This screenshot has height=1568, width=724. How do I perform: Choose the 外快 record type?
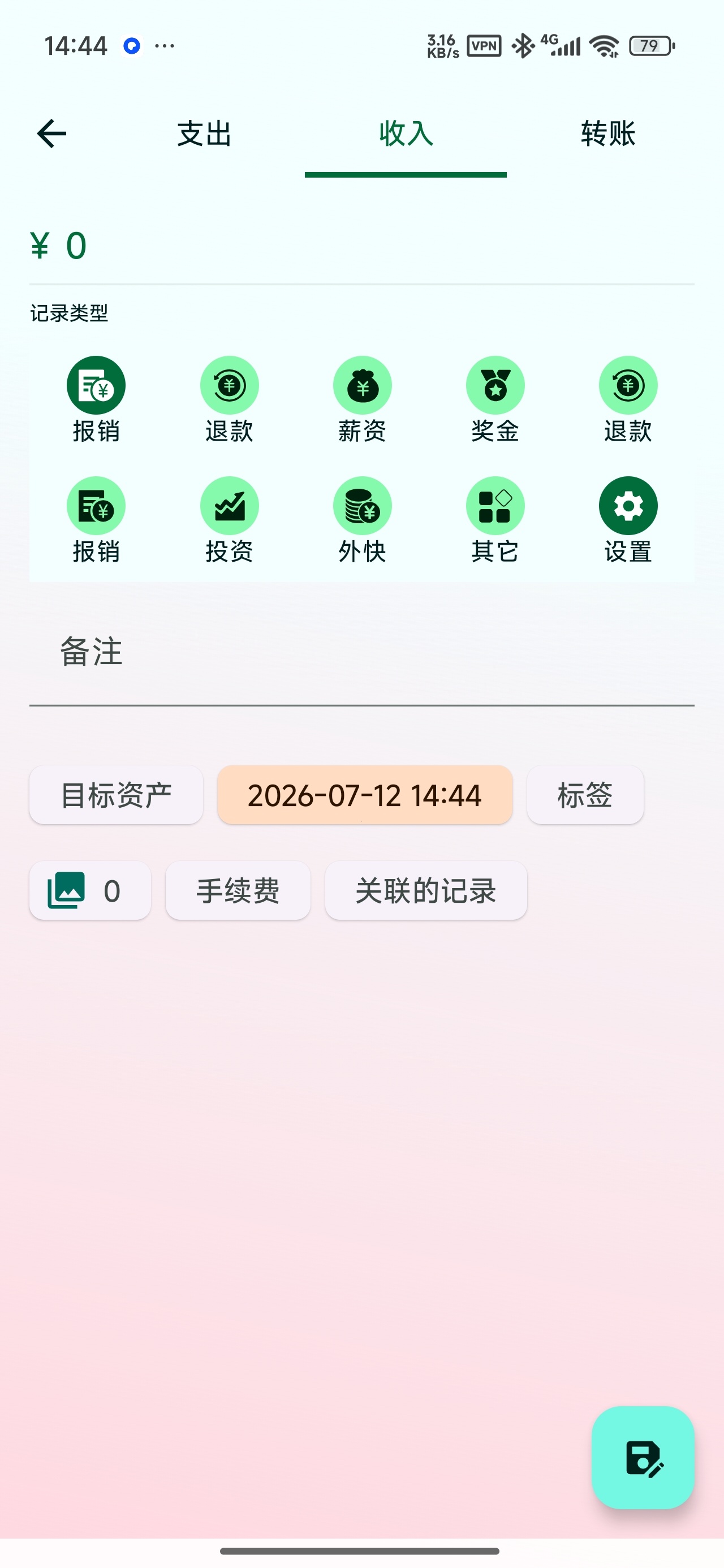tap(363, 520)
